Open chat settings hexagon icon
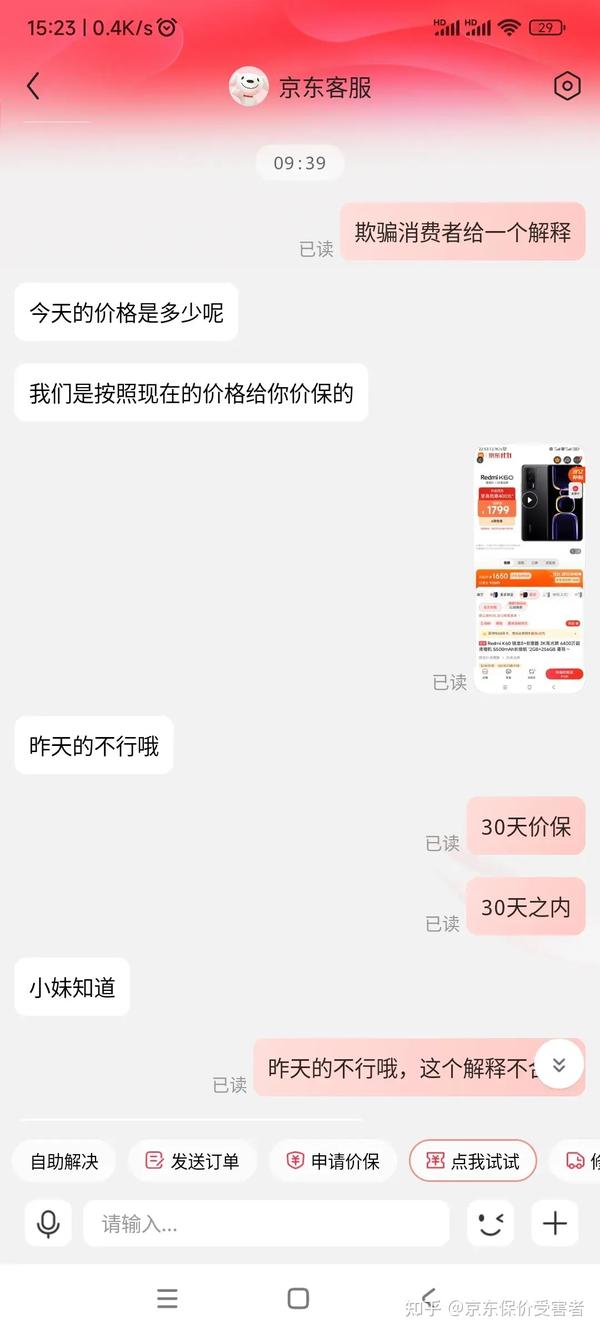 point(567,86)
